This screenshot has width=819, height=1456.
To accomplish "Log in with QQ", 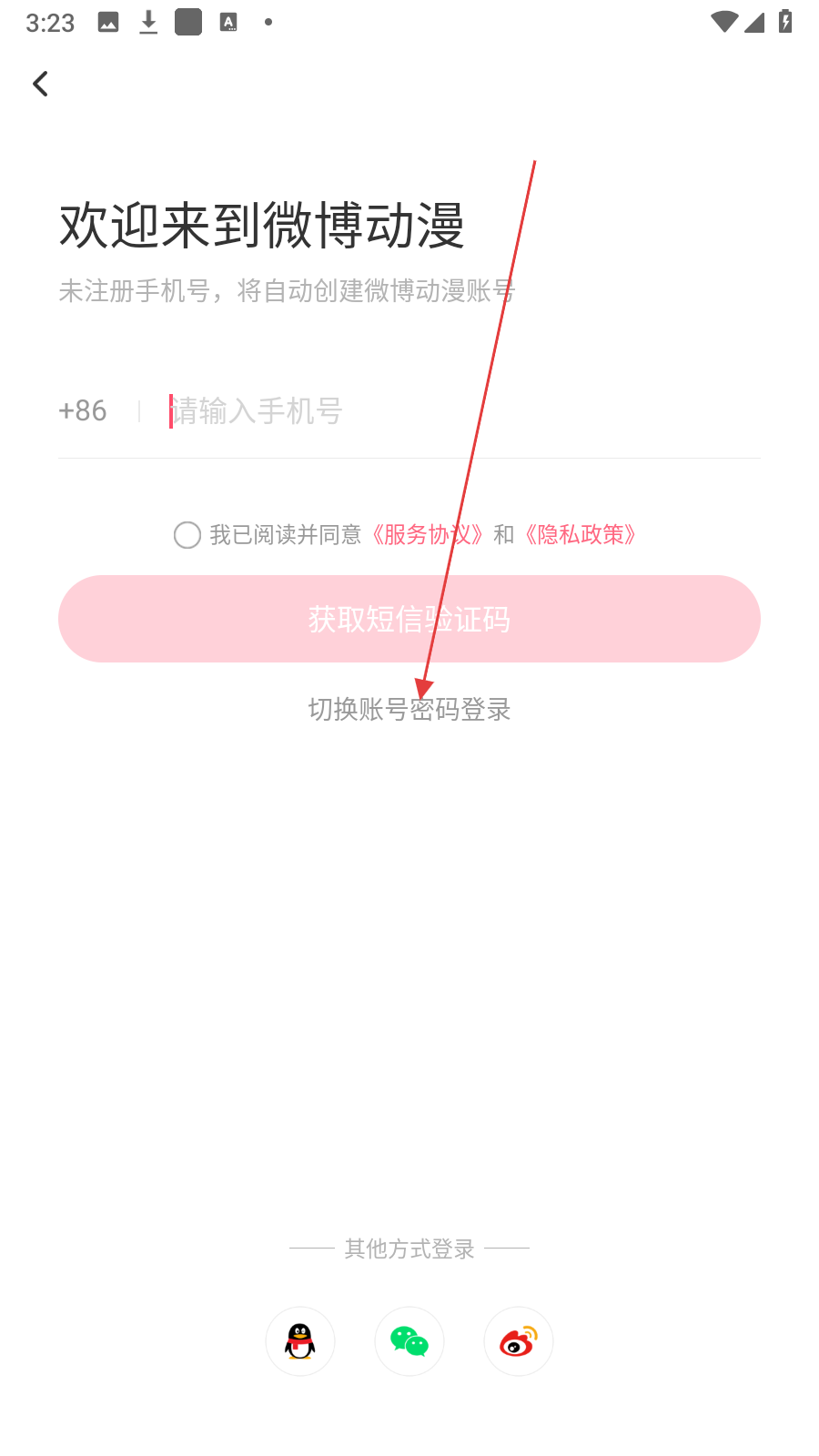I will (300, 1341).
